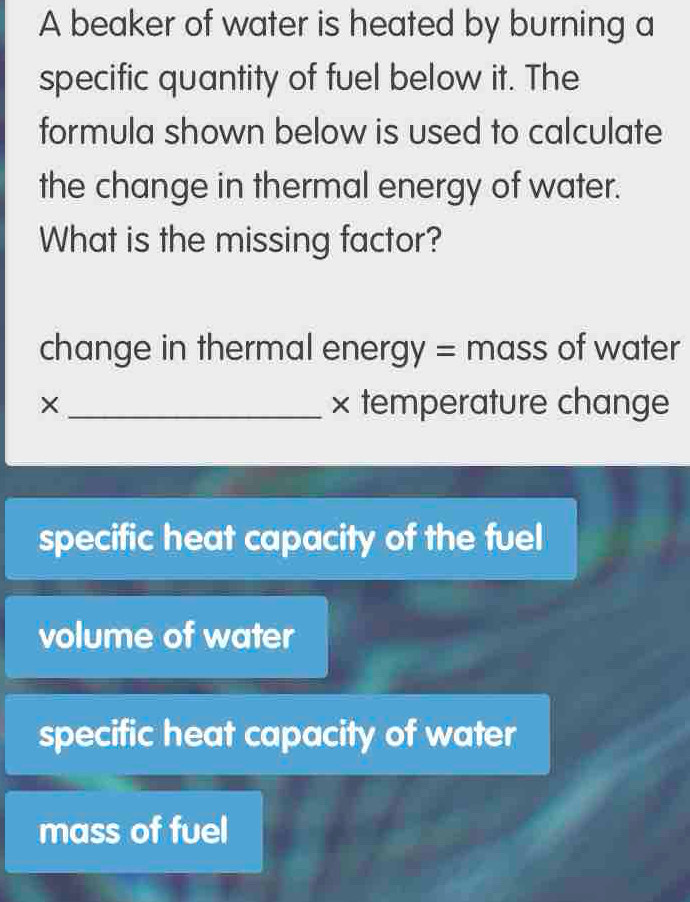Tap the 'mass of fuel' answer
Viewport: 690px width, 902px height.
coord(133,831)
